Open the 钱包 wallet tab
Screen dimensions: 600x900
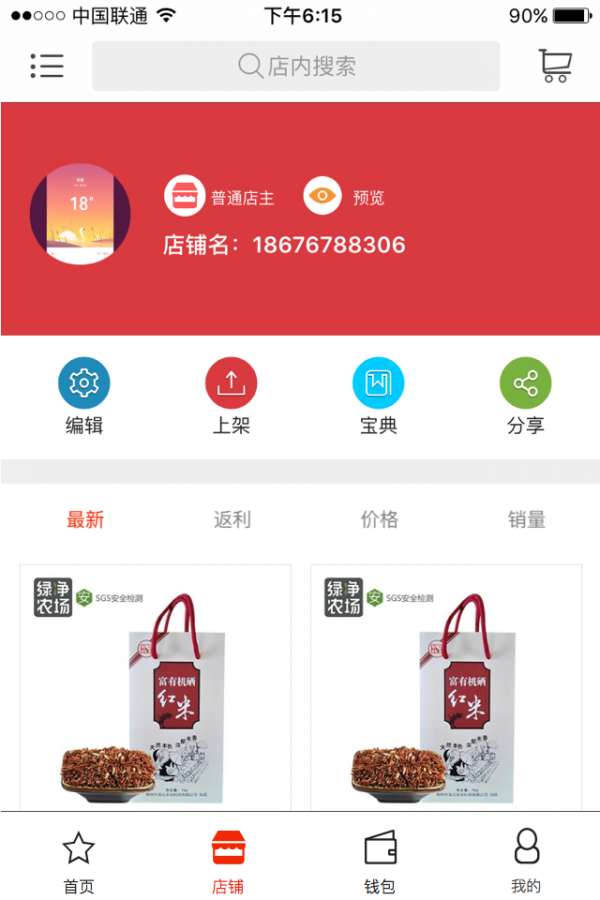[x=380, y=860]
